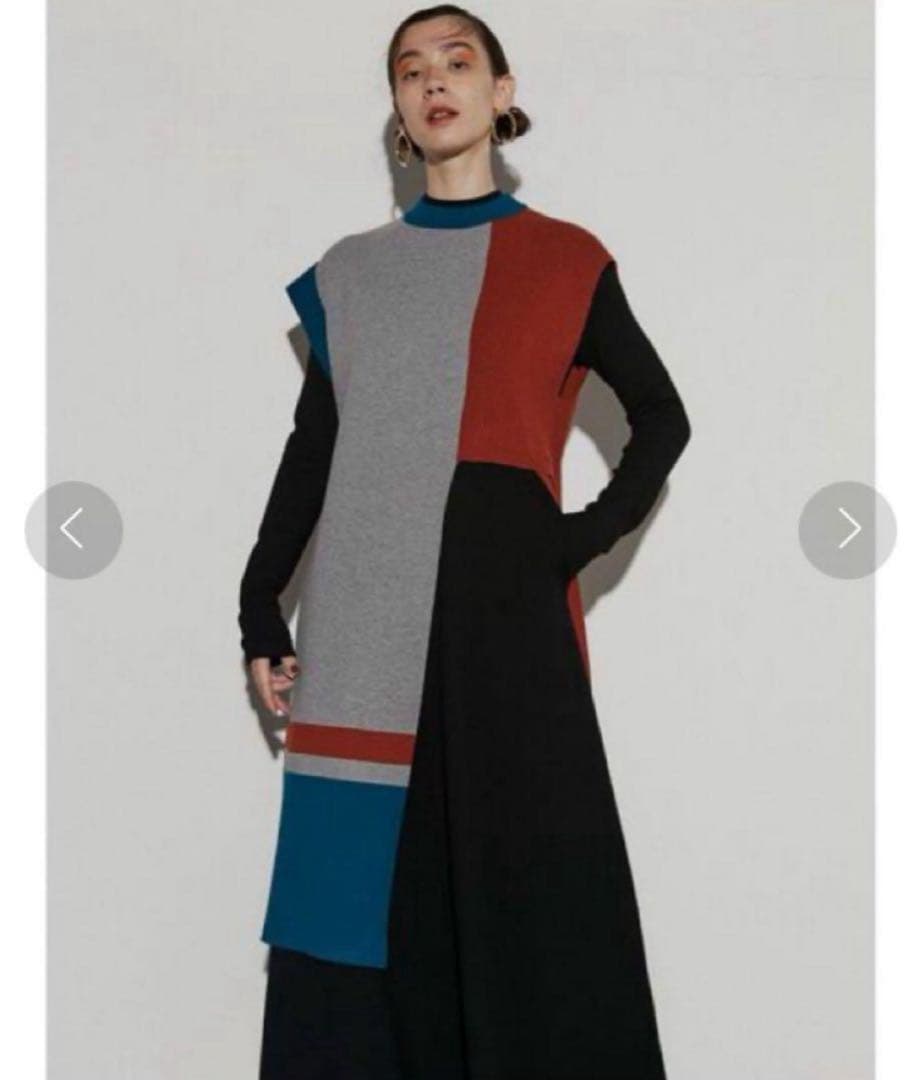Go to the previous product image

tap(73, 529)
